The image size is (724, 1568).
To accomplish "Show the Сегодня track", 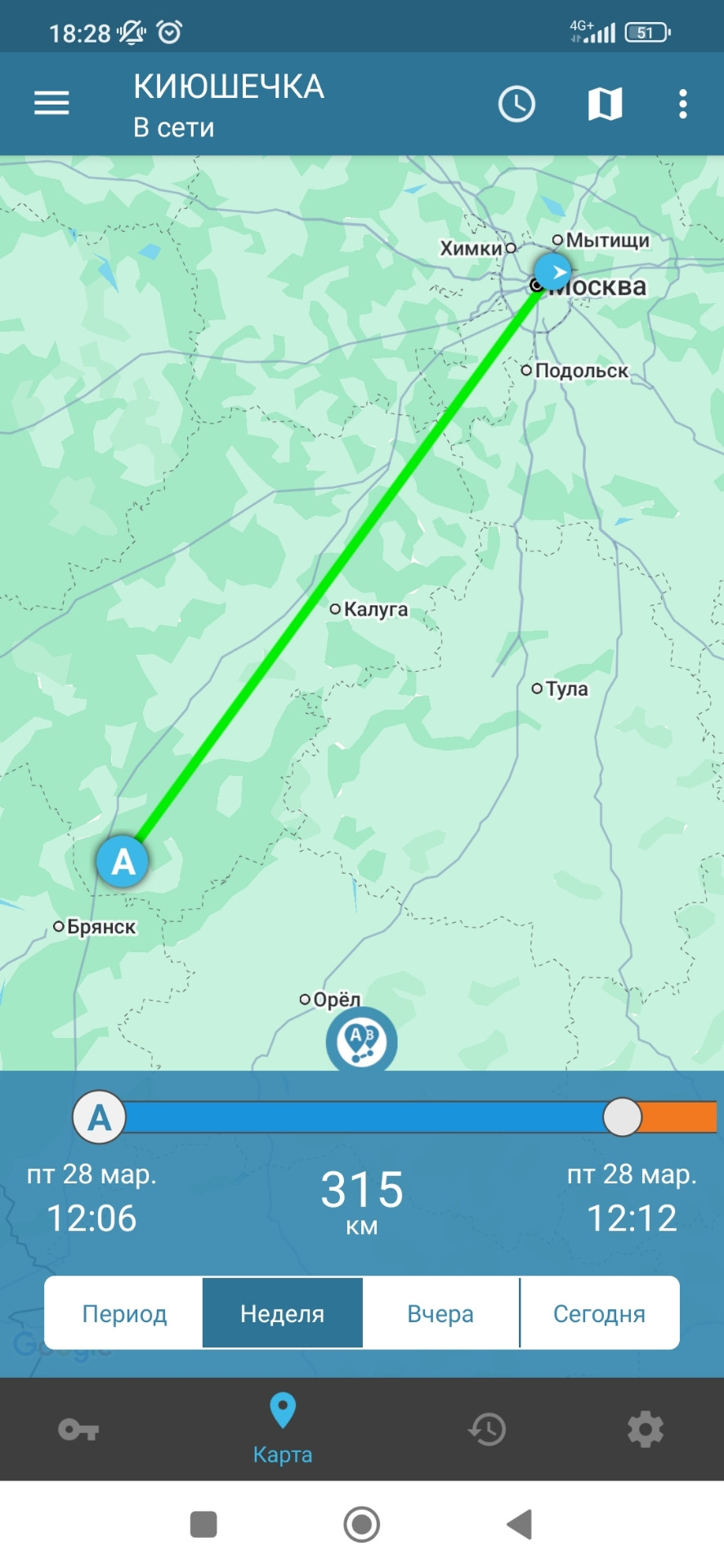I will pos(599,1314).
